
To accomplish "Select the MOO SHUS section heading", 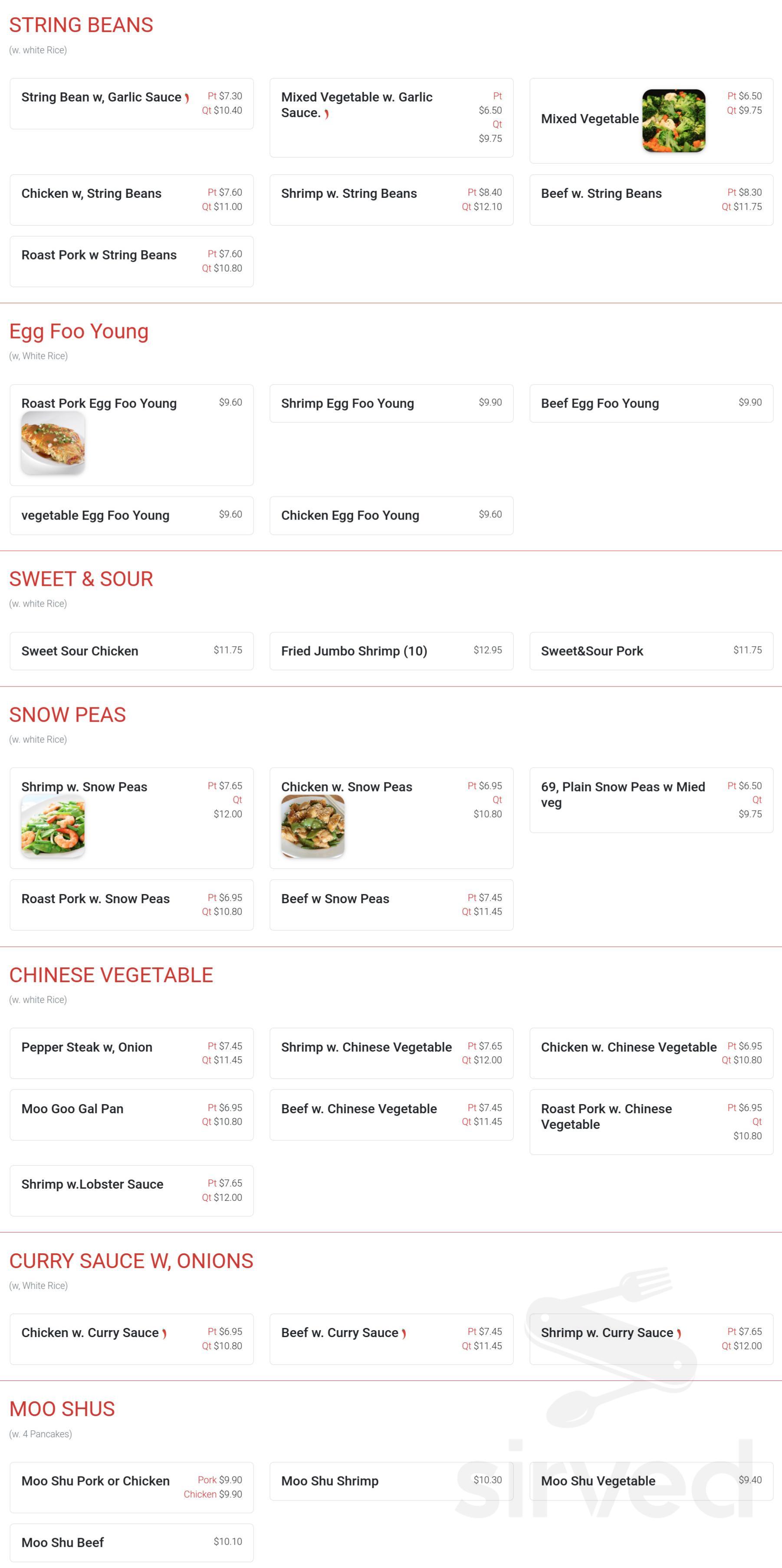I will pyautogui.click(x=62, y=1409).
